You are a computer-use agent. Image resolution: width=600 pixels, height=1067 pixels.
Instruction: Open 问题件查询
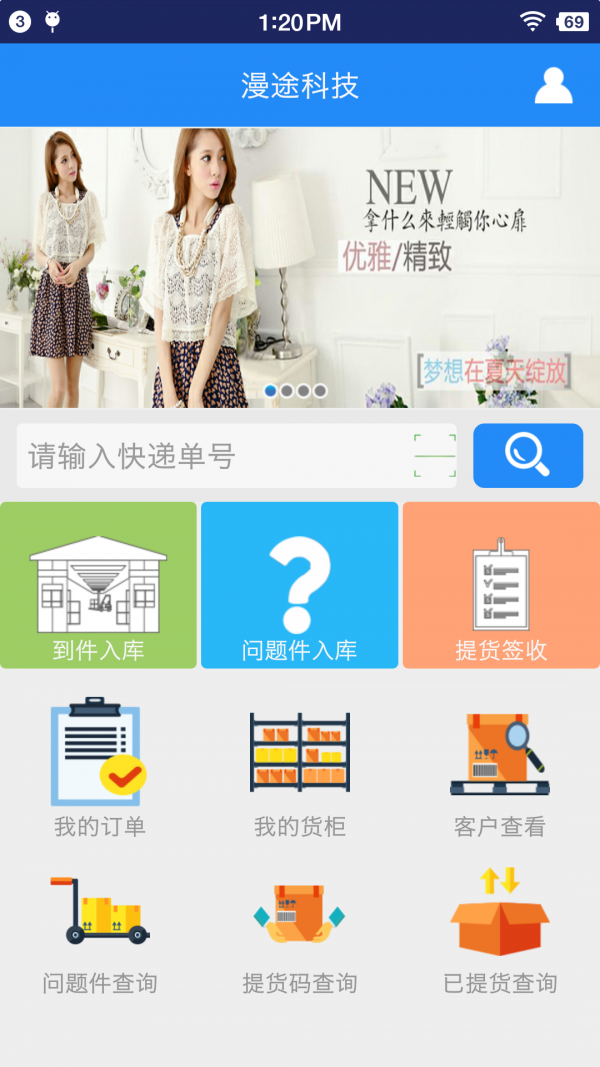(x=99, y=925)
